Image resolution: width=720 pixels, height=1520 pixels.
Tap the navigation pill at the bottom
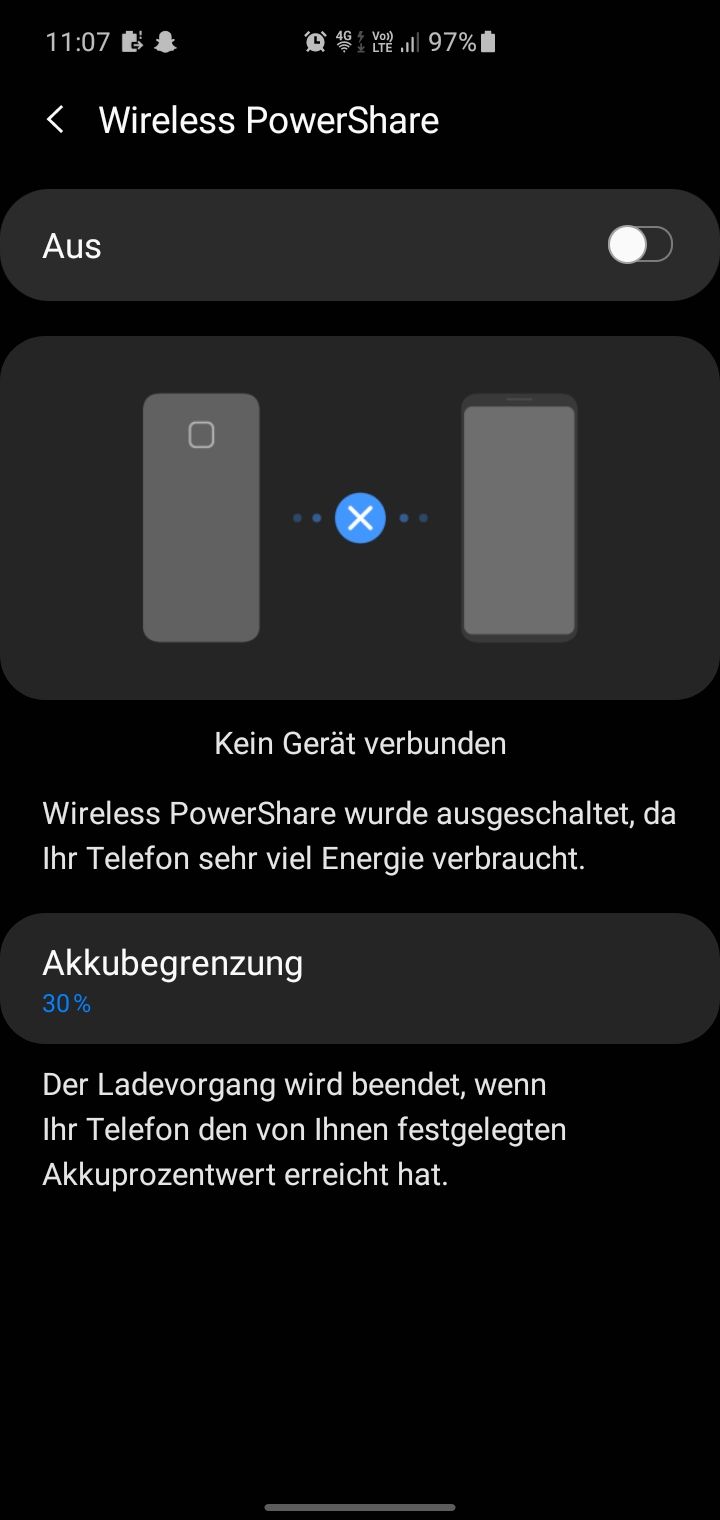360,1507
